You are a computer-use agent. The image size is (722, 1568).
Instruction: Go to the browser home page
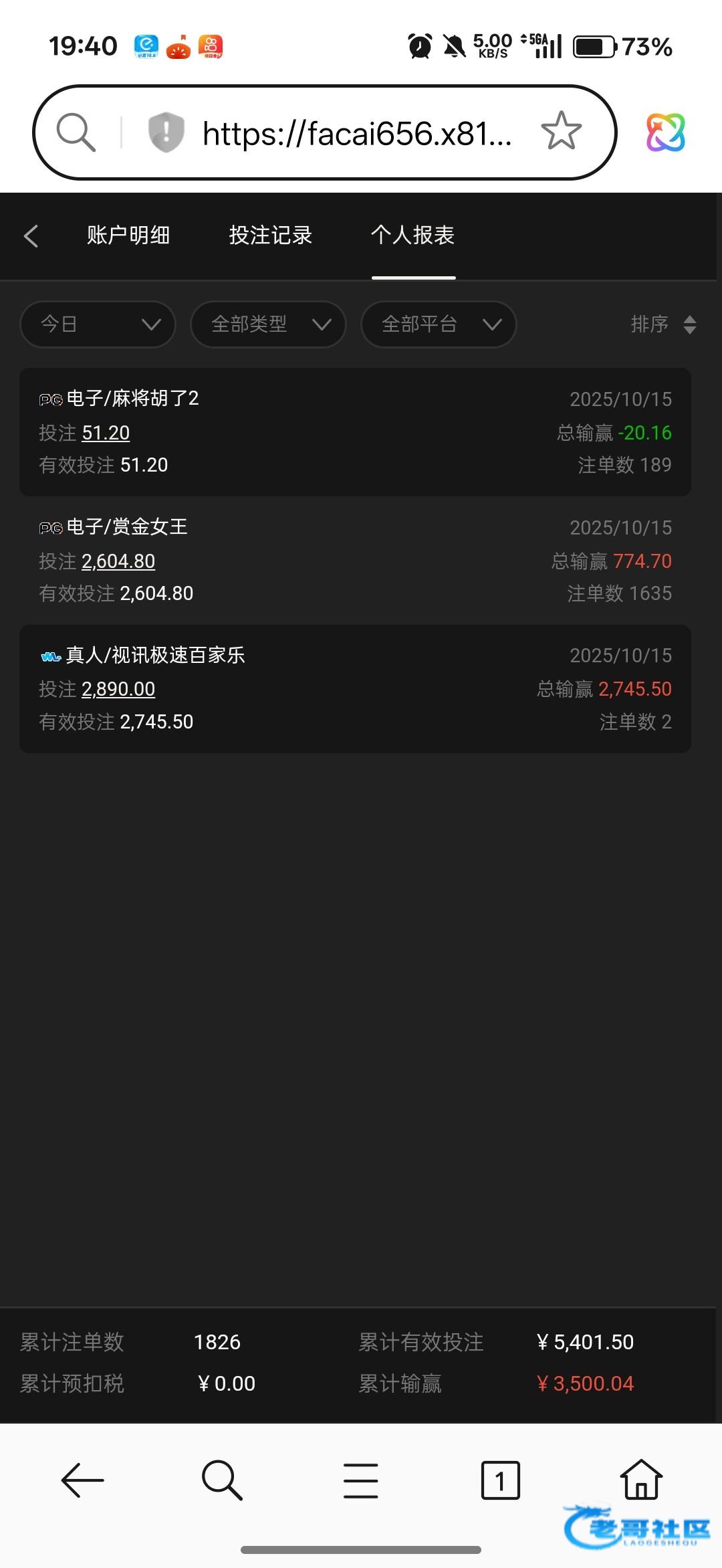641,1480
